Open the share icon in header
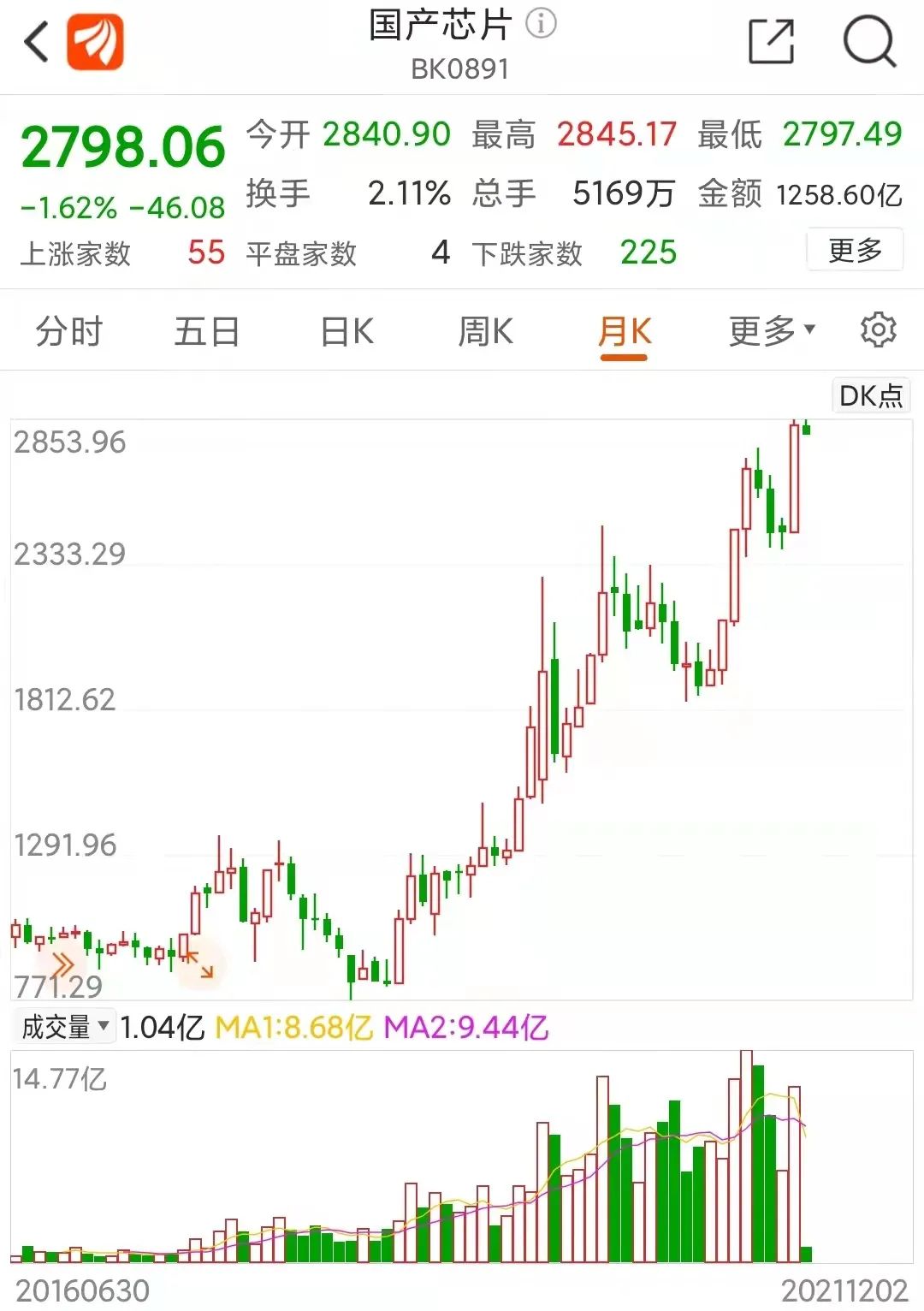 (771, 41)
